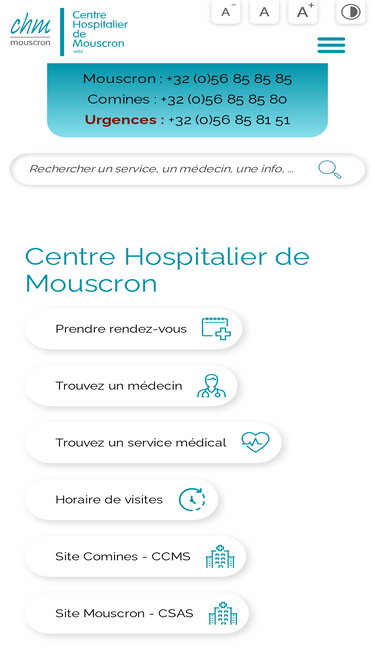The height and width of the screenshot is (667, 375).
Task: Go to Site Comines - CCMS
Action: pyautogui.click(x=135, y=556)
